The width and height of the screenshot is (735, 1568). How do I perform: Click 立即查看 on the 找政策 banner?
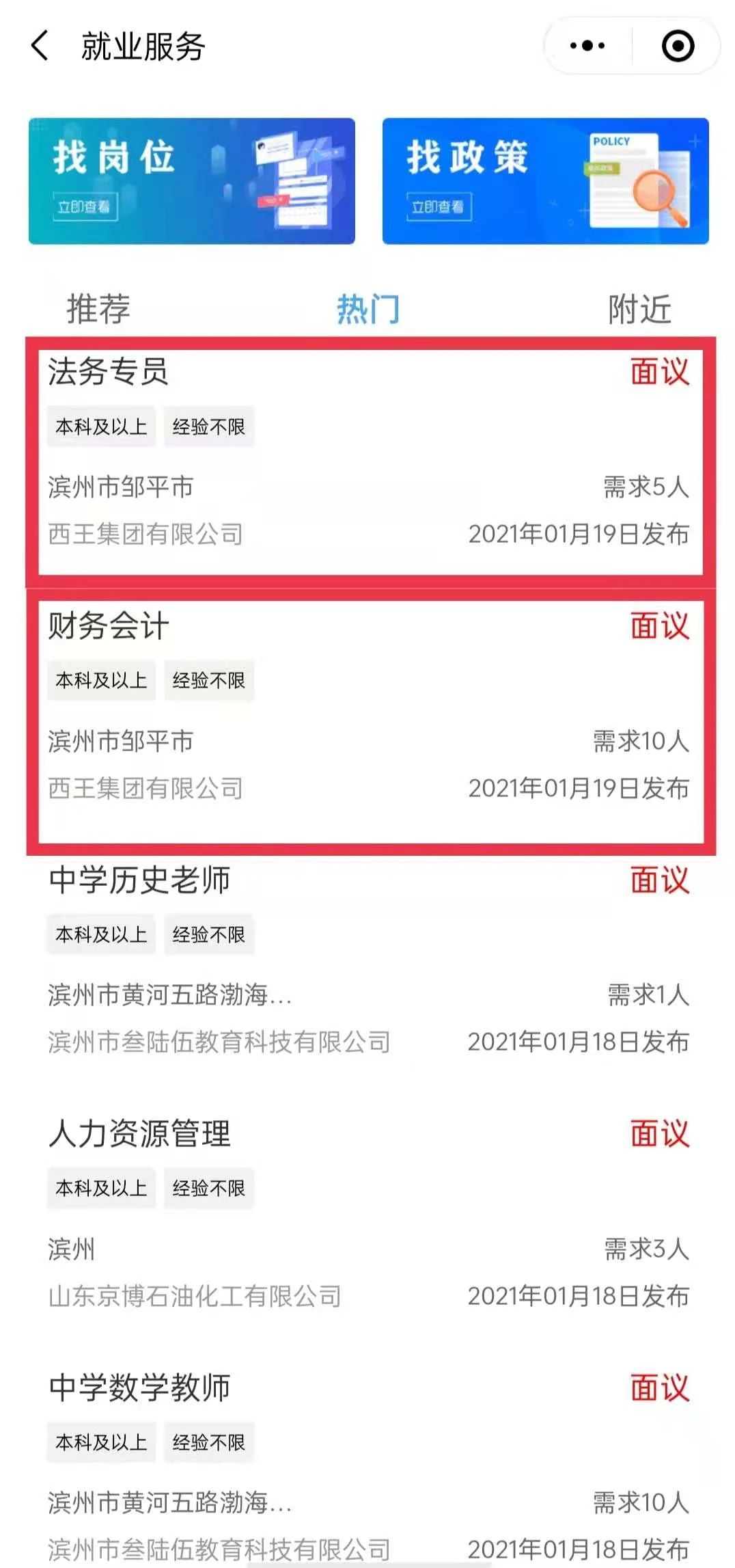click(x=441, y=205)
